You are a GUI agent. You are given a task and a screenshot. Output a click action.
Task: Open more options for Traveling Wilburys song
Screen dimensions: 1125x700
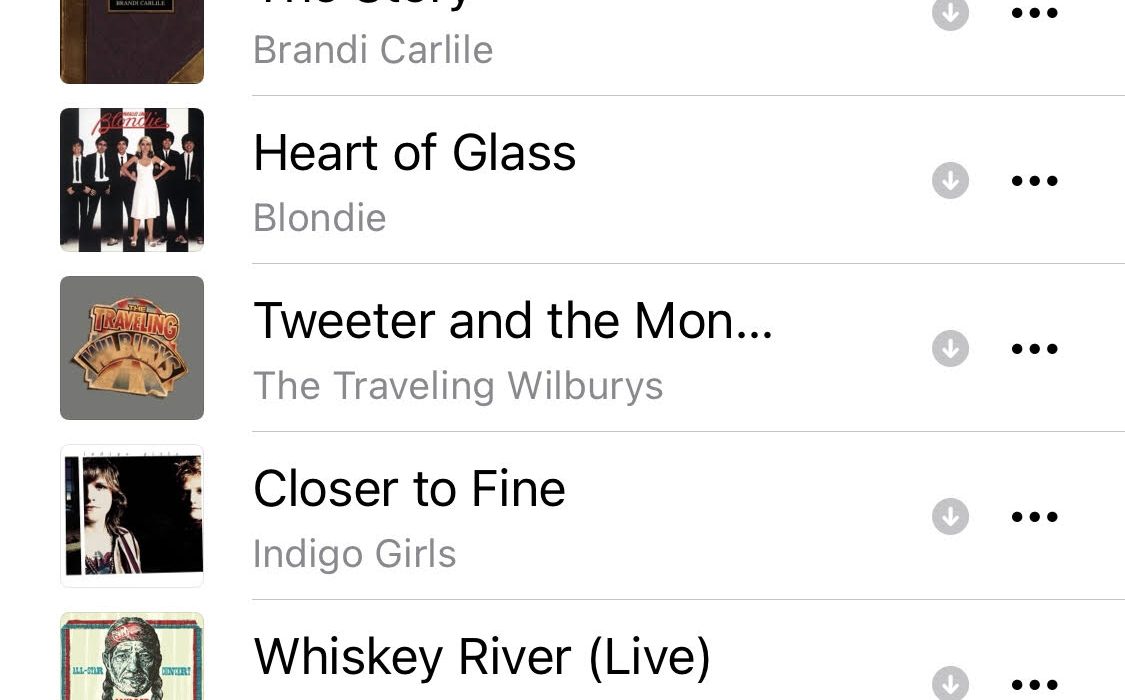1034,349
